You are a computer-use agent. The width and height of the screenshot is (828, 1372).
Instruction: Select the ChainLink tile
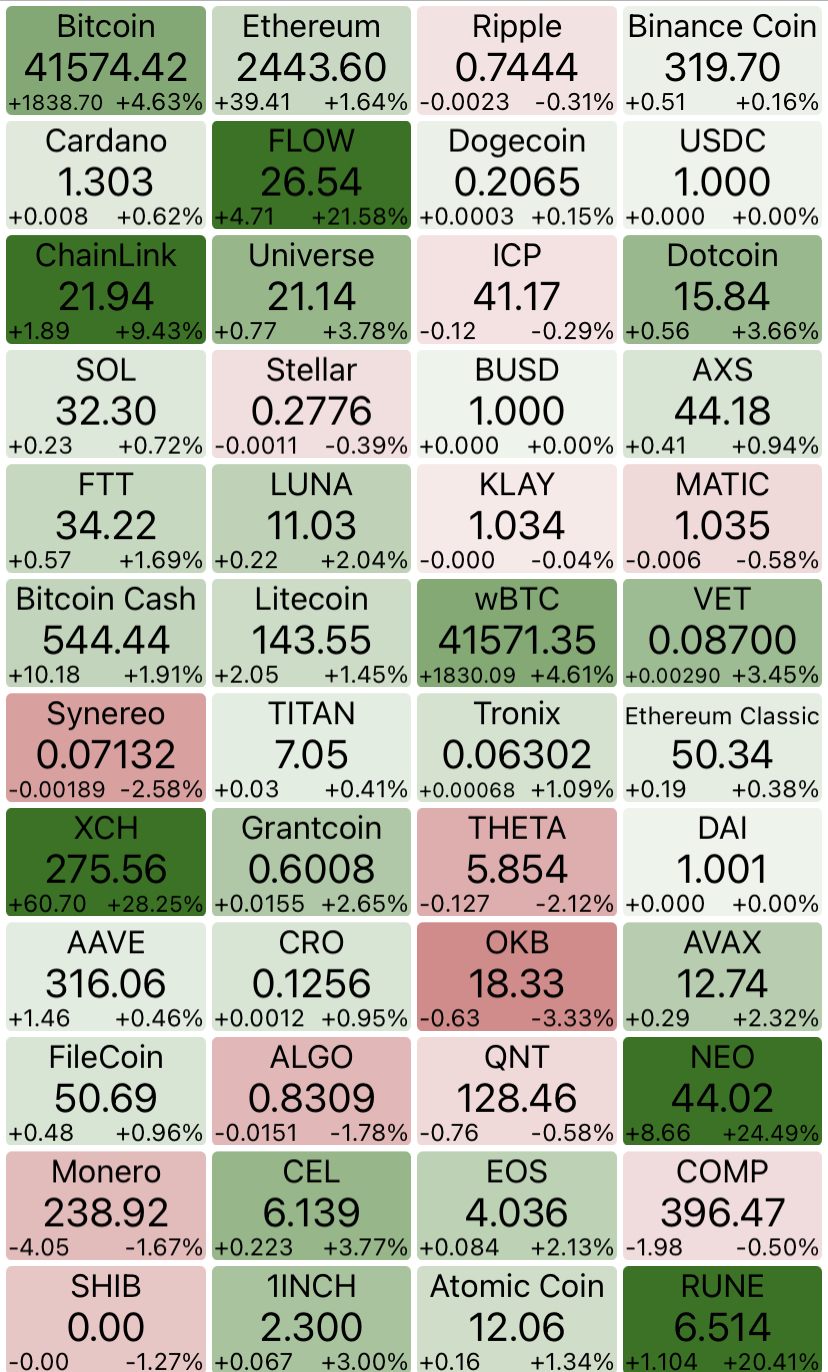pos(106,290)
